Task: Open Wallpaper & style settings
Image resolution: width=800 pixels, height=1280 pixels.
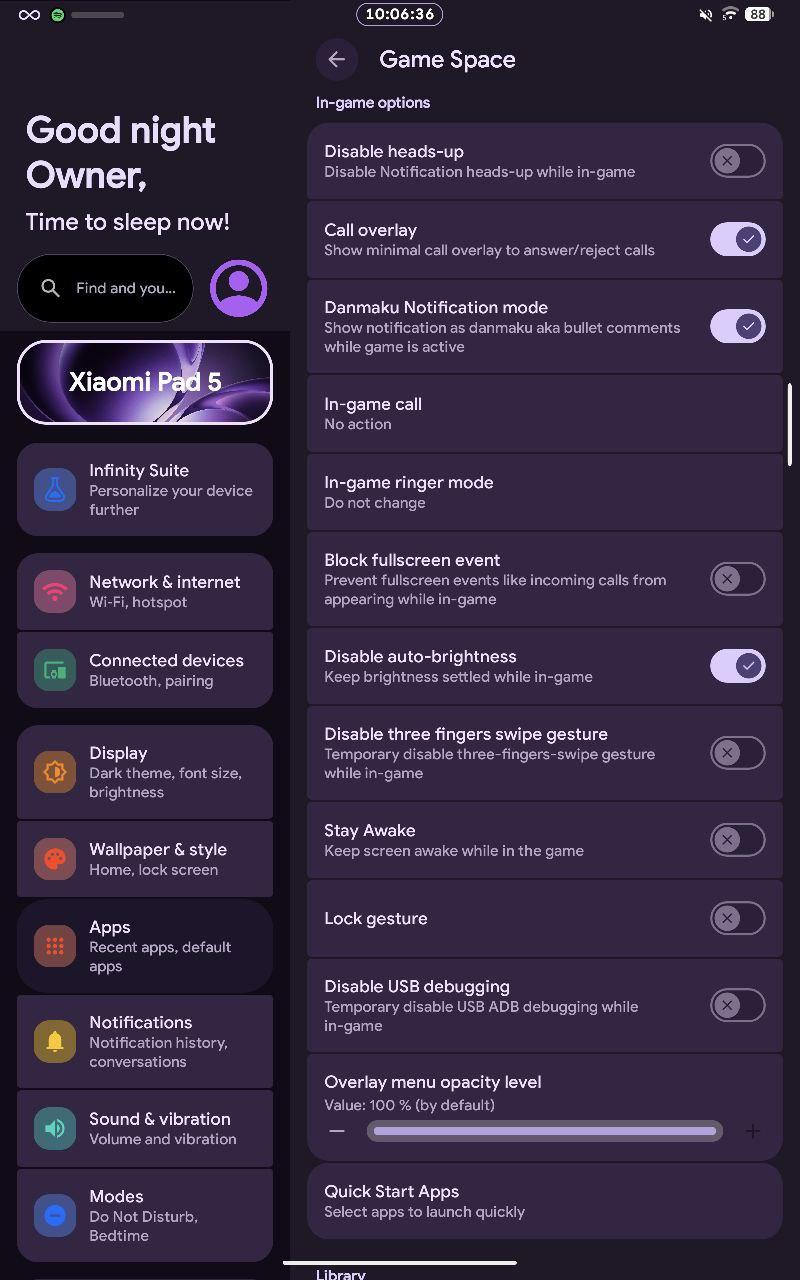Action: (145, 859)
